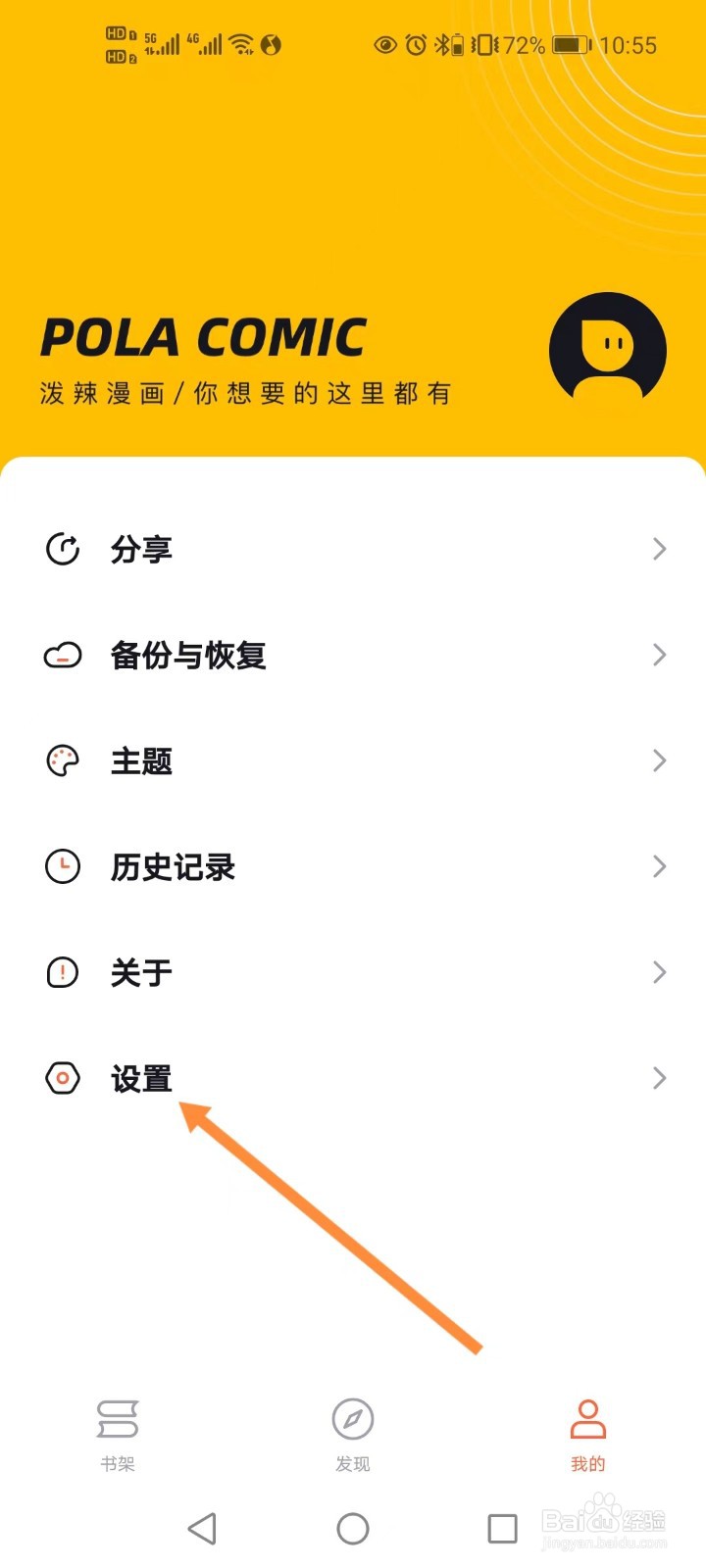Tap the 书架 bookshelf icon
706x1568 pixels.
coord(117,1418)
